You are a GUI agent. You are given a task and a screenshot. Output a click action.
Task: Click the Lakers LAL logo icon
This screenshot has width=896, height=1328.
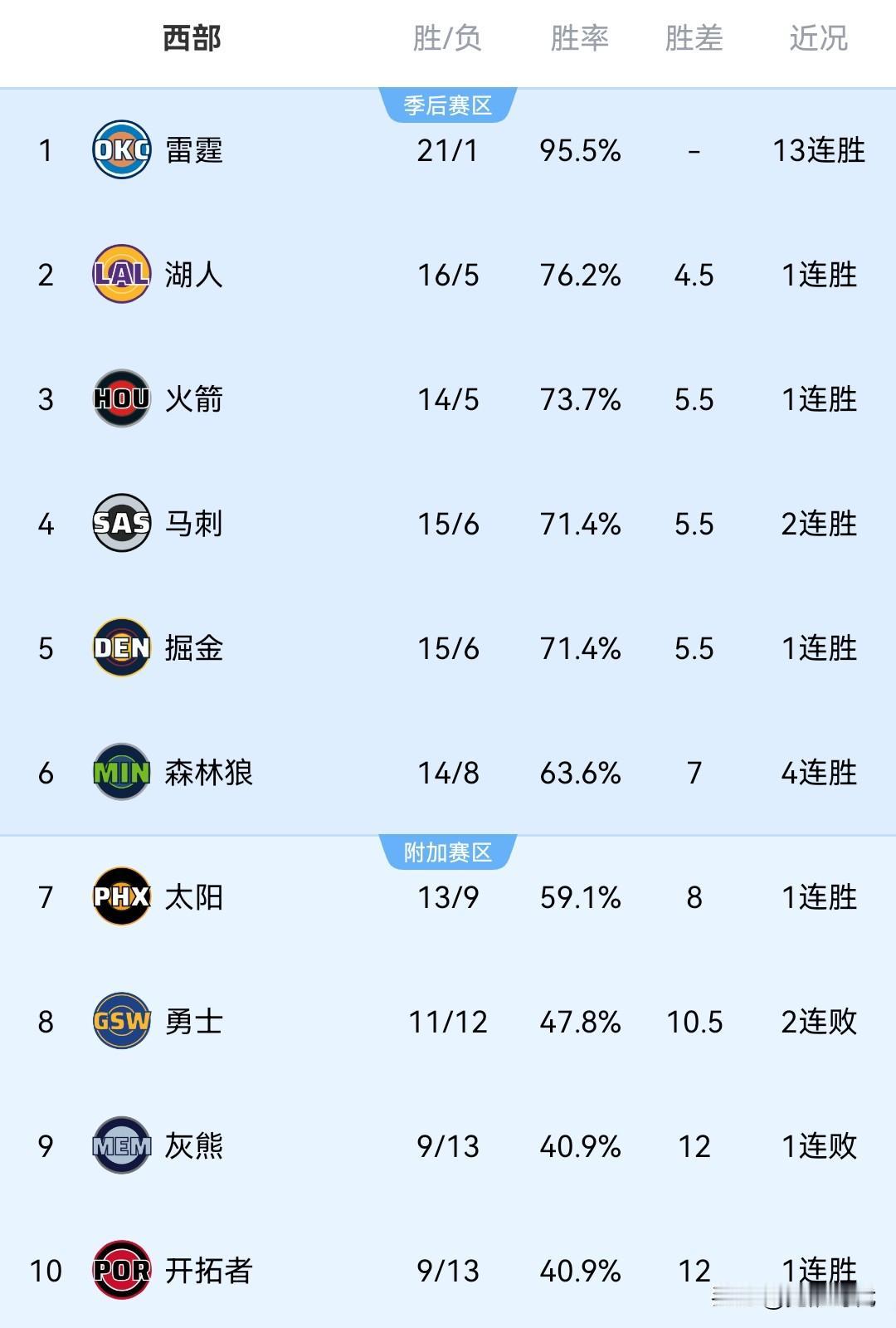tap(121, 275)
